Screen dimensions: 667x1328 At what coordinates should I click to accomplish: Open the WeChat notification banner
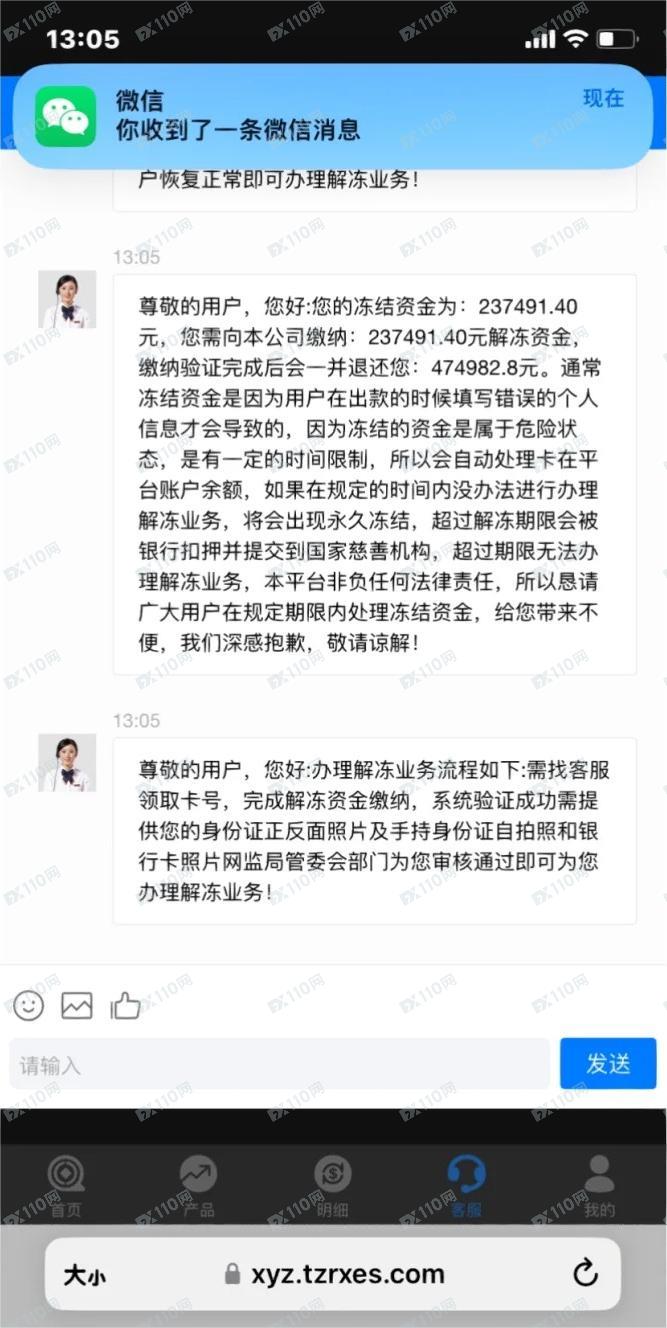click(333, 116)
